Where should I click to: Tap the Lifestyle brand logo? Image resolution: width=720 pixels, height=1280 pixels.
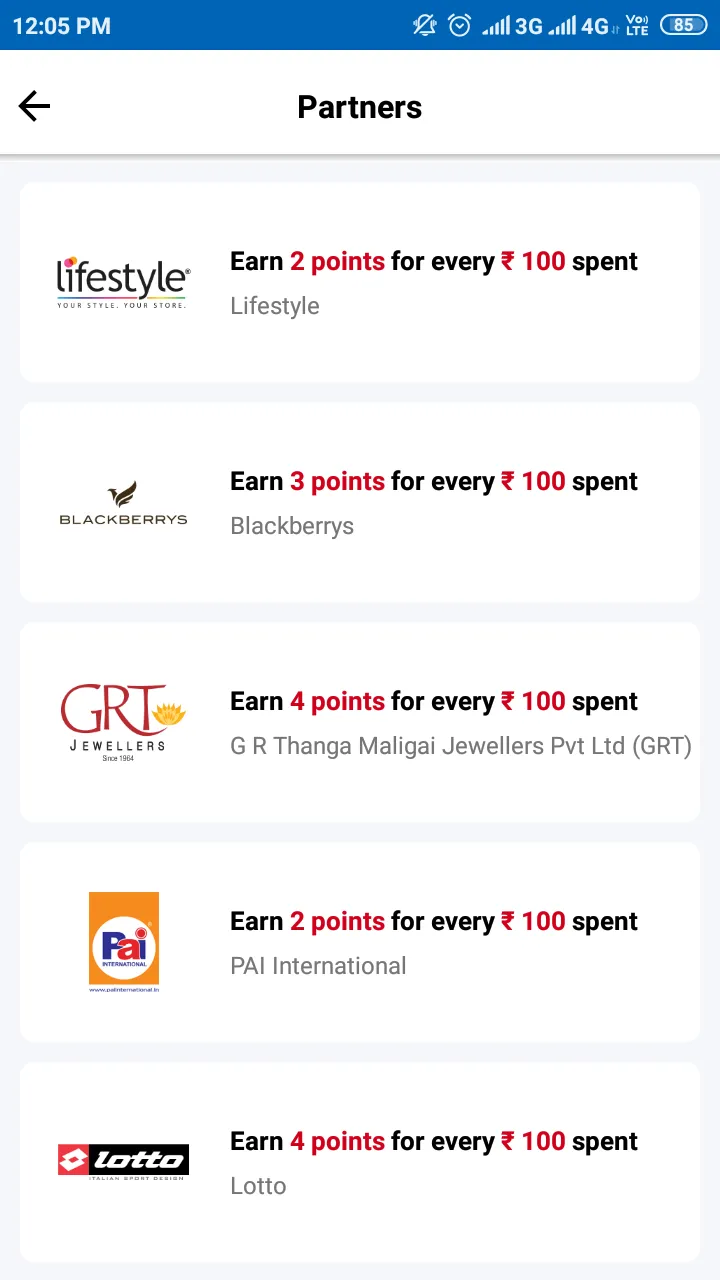[x=123, y=281]
